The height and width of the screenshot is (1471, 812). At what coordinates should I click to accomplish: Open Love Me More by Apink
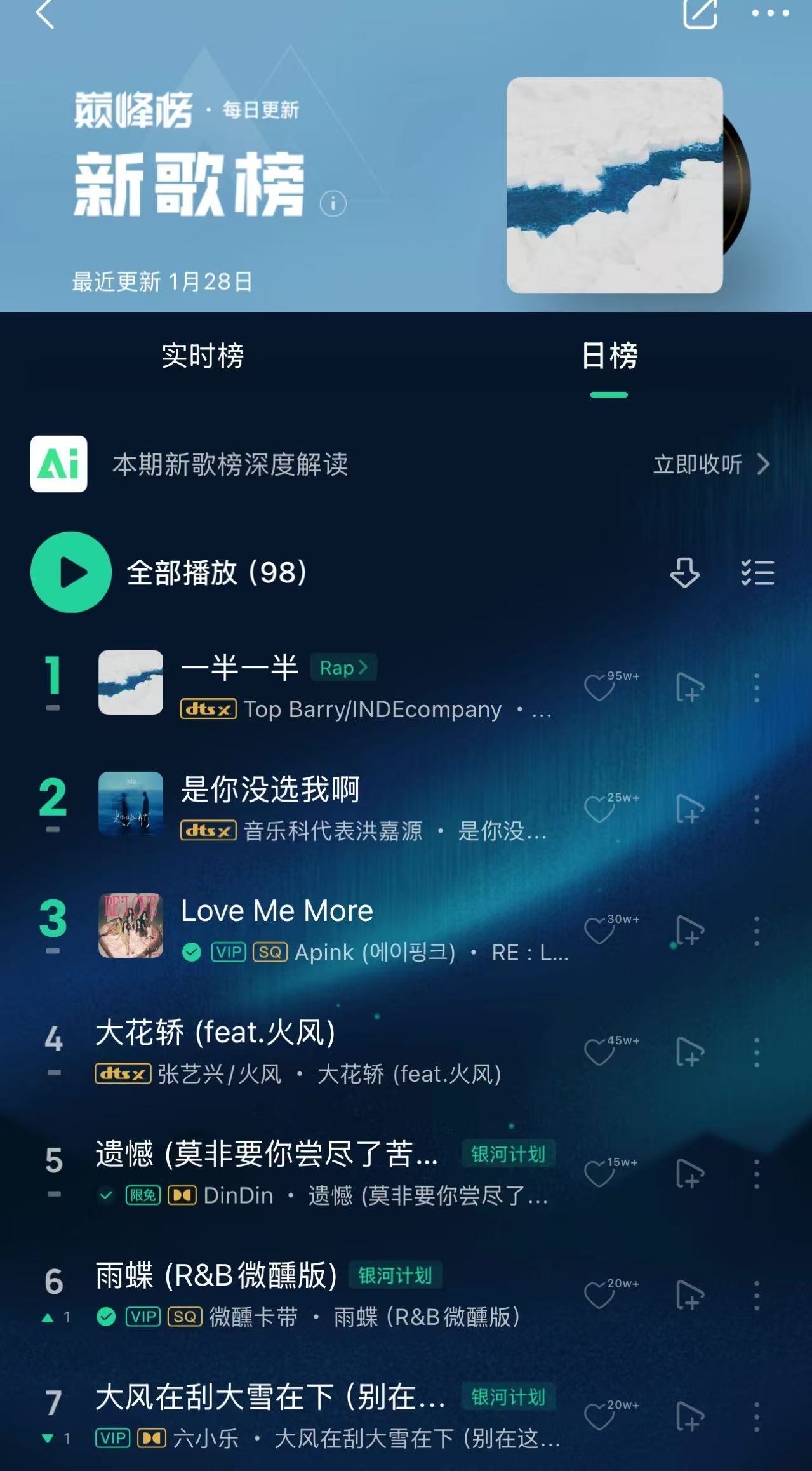(x=277, y=911)
